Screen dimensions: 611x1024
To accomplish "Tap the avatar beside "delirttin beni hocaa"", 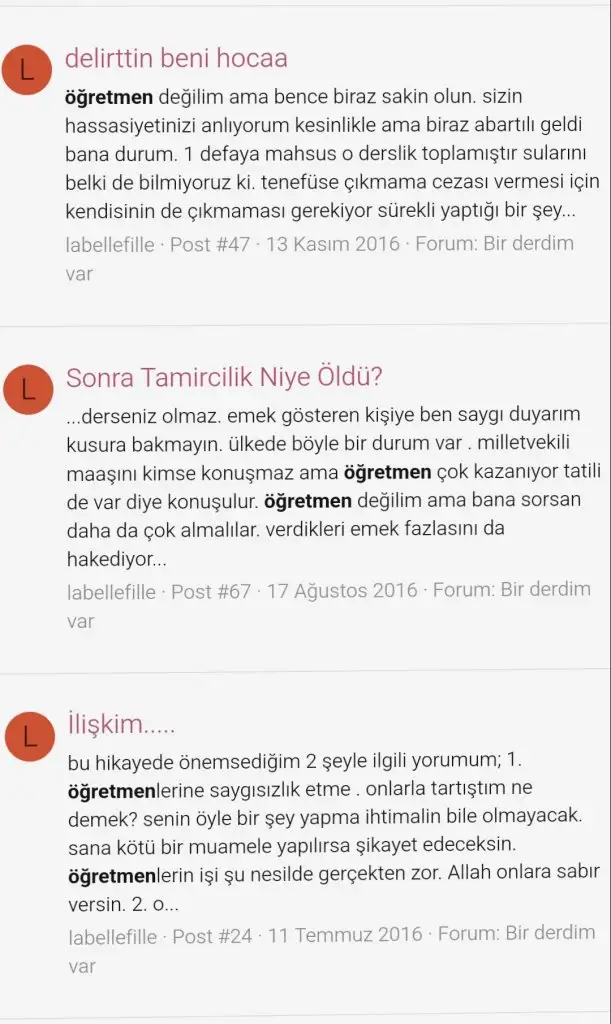I will (27, 70).
